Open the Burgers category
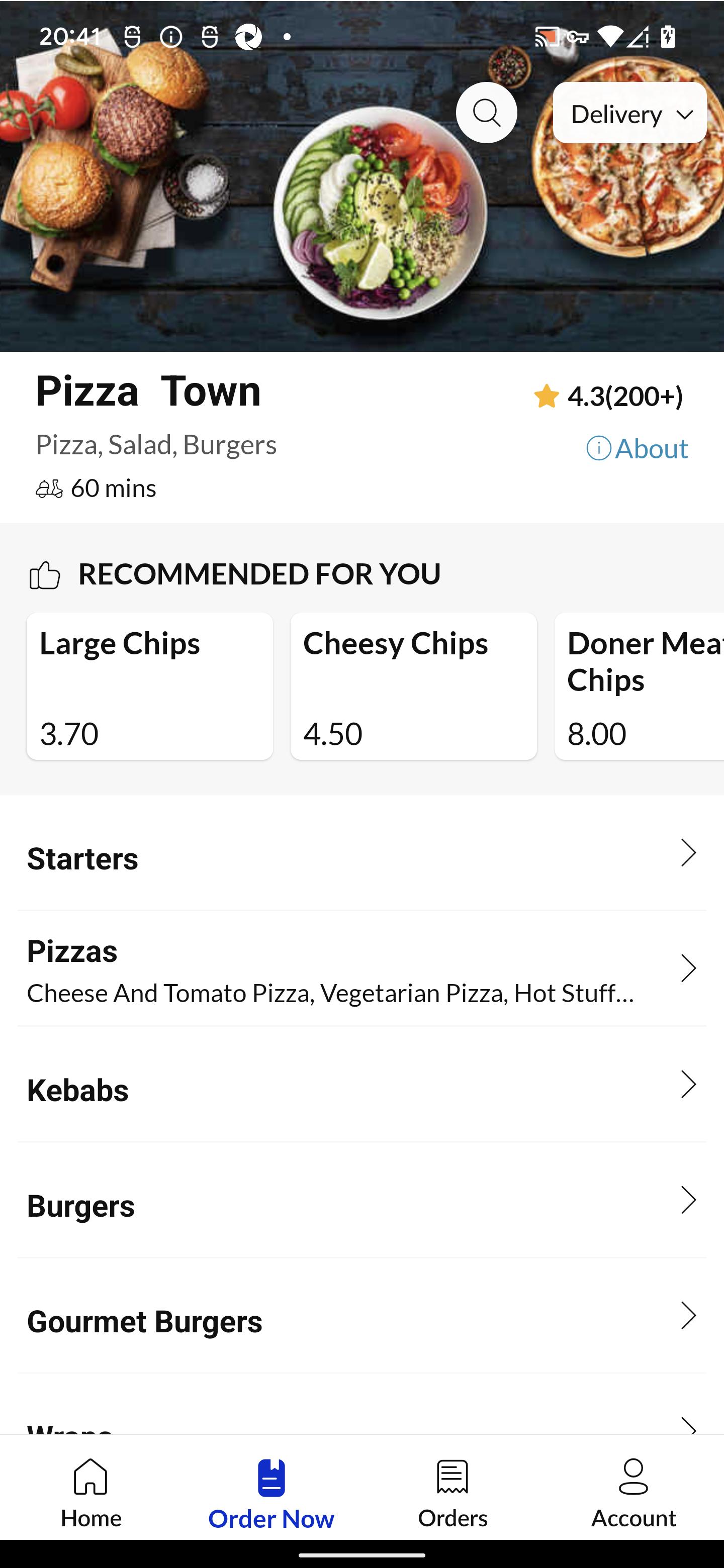Screen dimensions: 724x1568 [x=361, y=1200]
